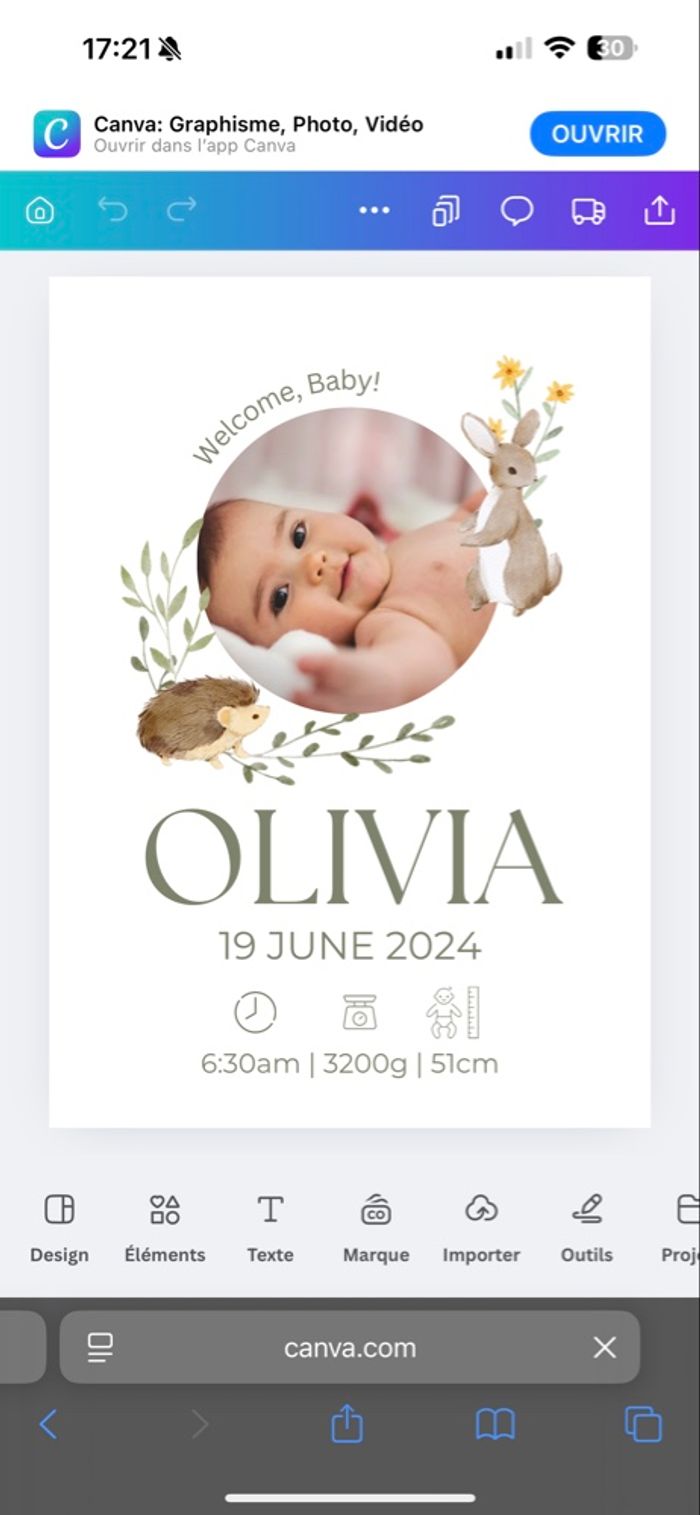The height and width of the screenshot is (1515, 700).
Task: Open the print delivery truck icon
Action: 588,210
